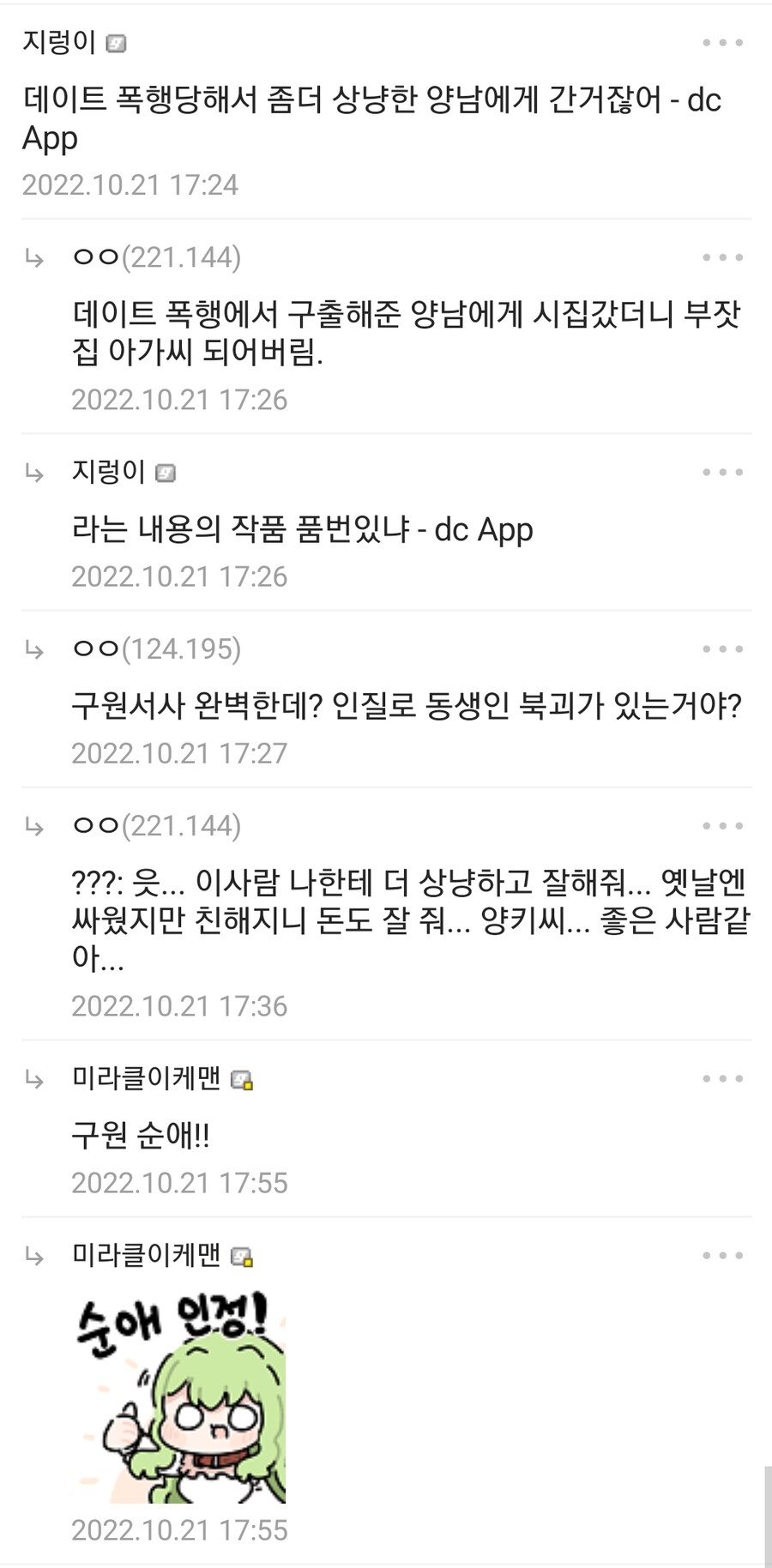
Task: Open more options on the 부잣집 아가씨 reply
Action: [722, 257]
